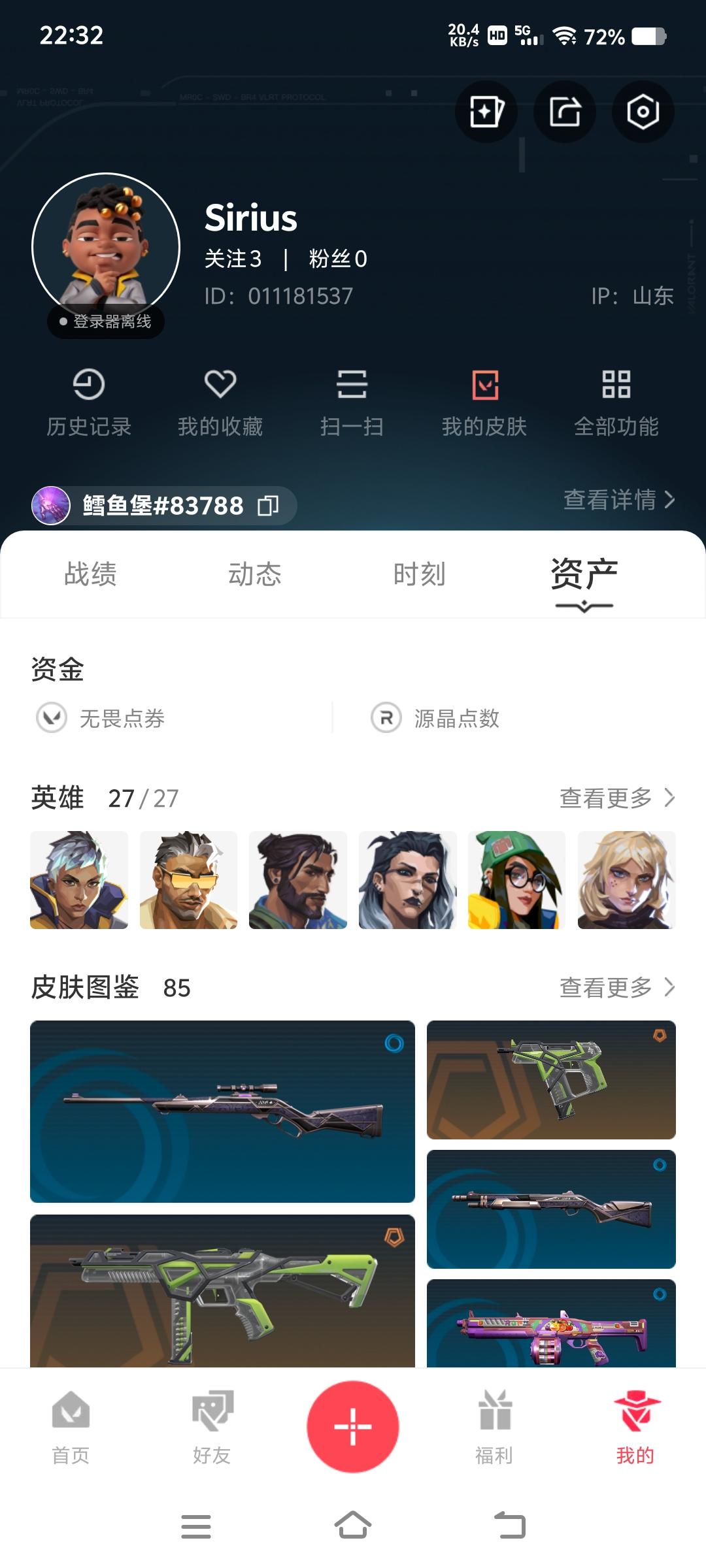Tap the share icon at top right
706x1568 pixels.
coord(565,111)
